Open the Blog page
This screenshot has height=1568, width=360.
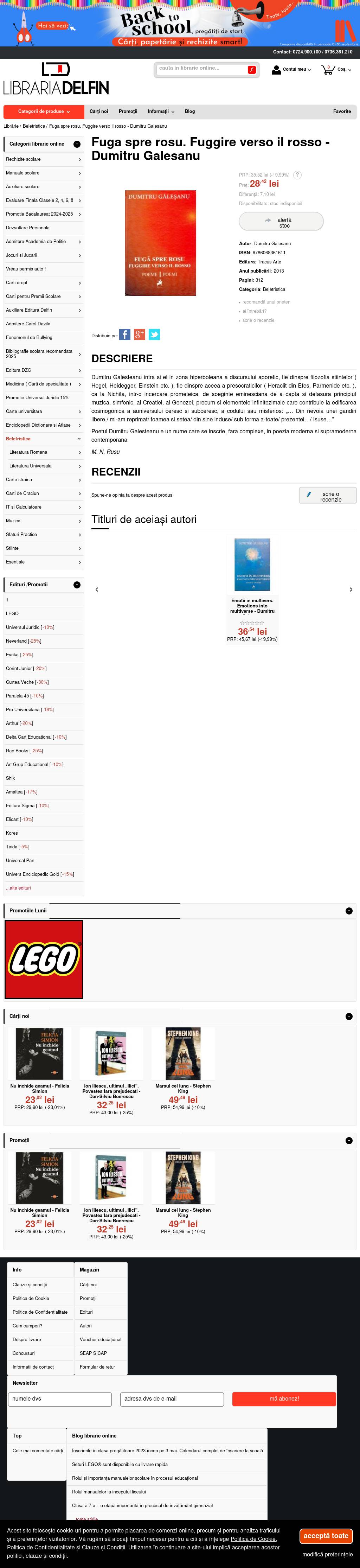[x=190, y=111]
